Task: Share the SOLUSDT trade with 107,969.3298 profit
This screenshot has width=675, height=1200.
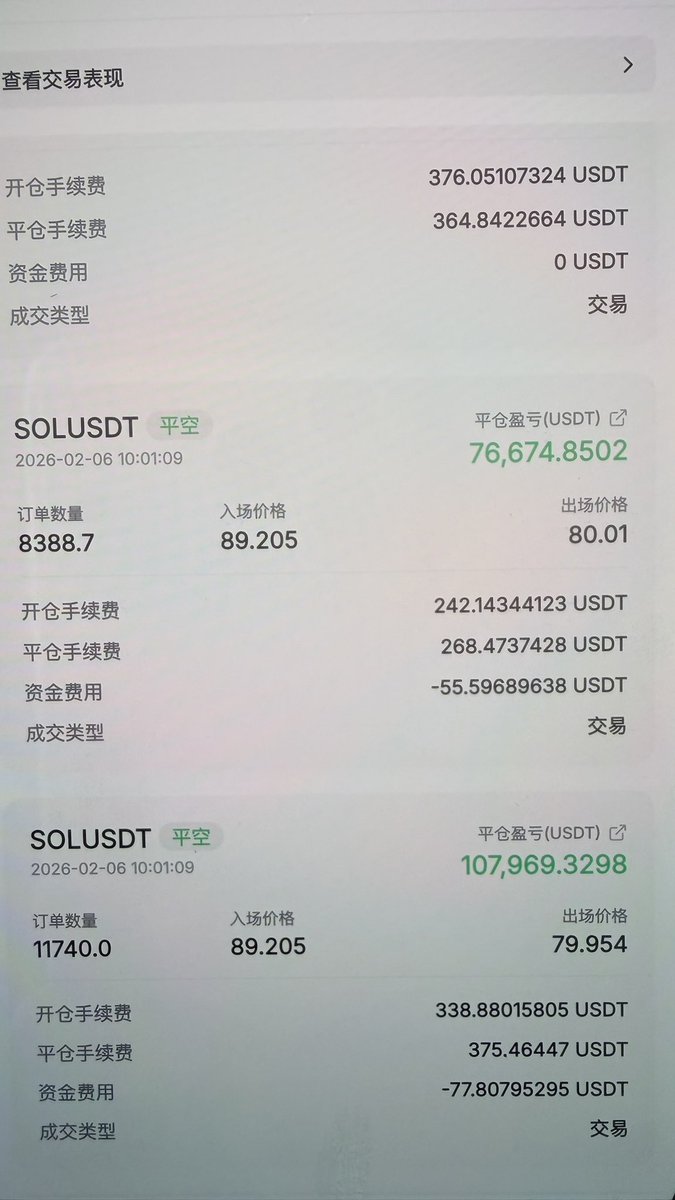Action: click(619, 832)
